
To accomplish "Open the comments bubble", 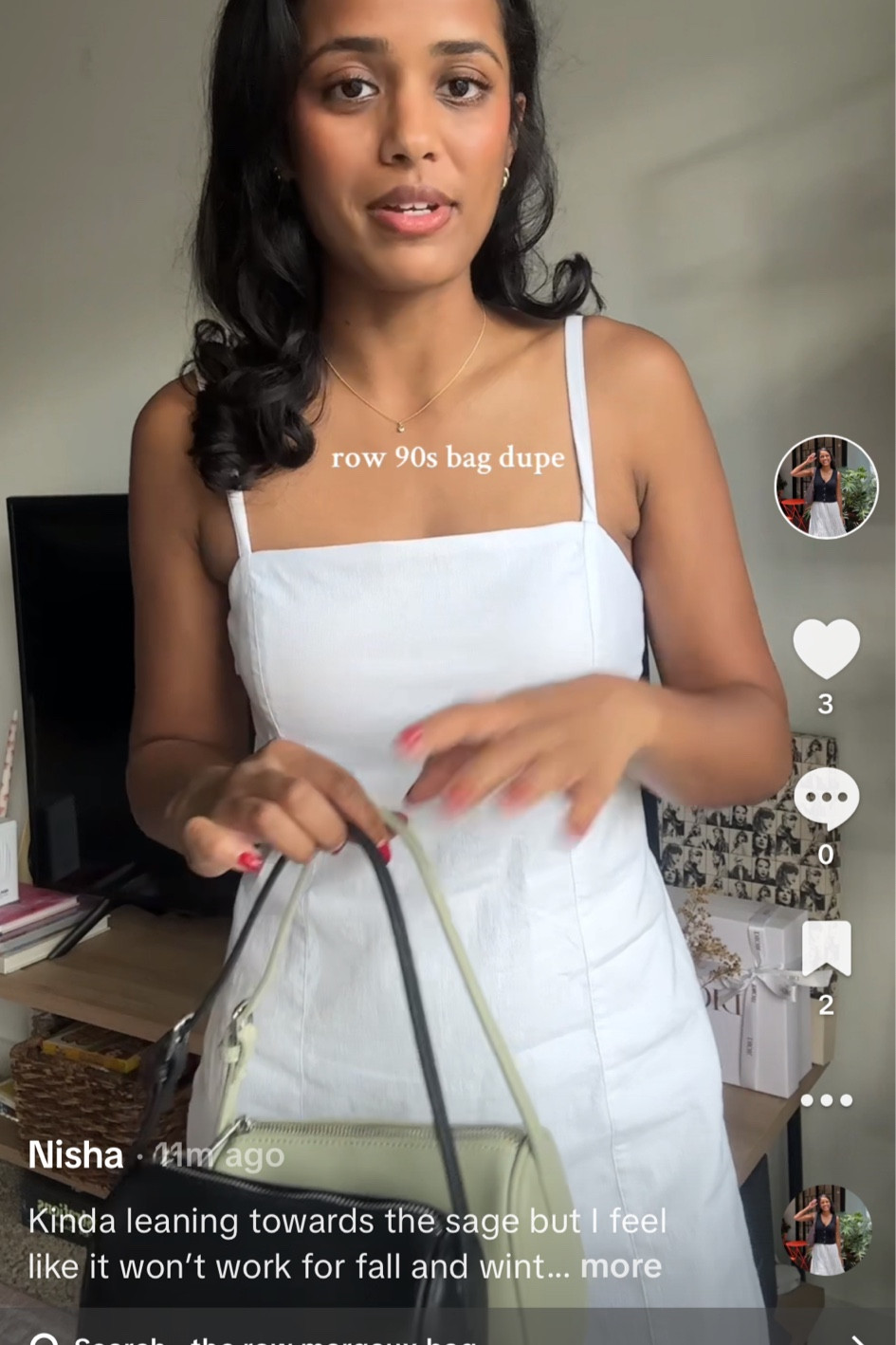I will [x=826, y=799].
